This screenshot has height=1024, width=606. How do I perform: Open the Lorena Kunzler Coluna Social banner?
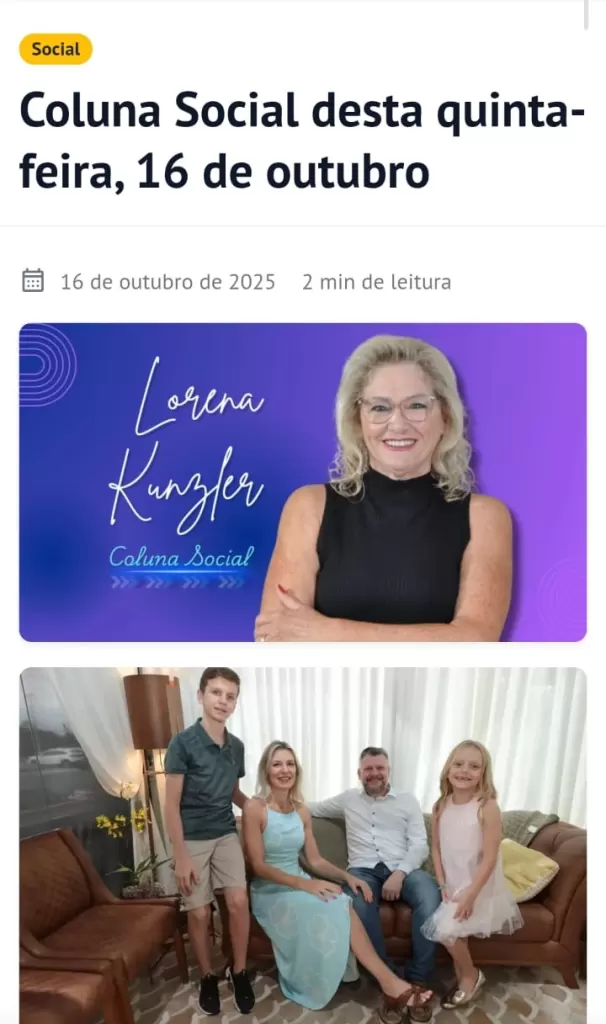(x=303, y=482)
